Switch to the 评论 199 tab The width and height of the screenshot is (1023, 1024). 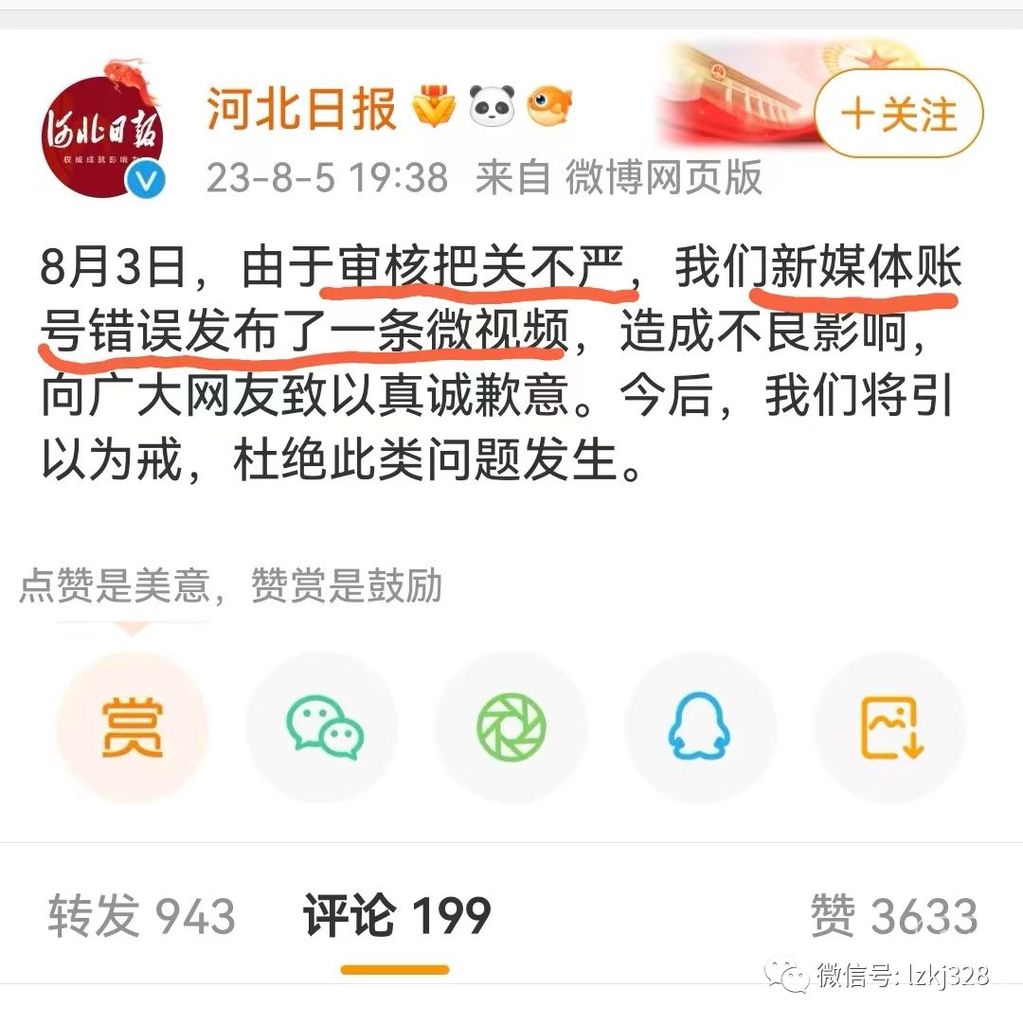point(397,917)
